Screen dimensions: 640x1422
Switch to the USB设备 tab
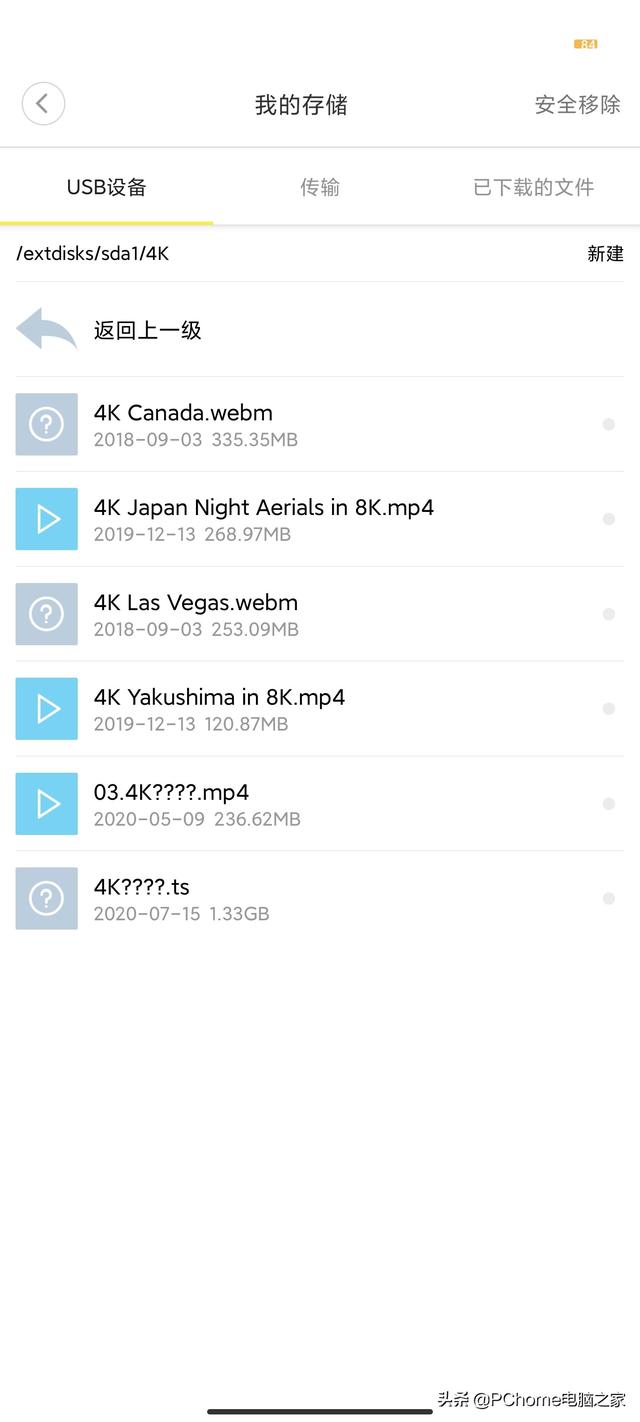106,187
